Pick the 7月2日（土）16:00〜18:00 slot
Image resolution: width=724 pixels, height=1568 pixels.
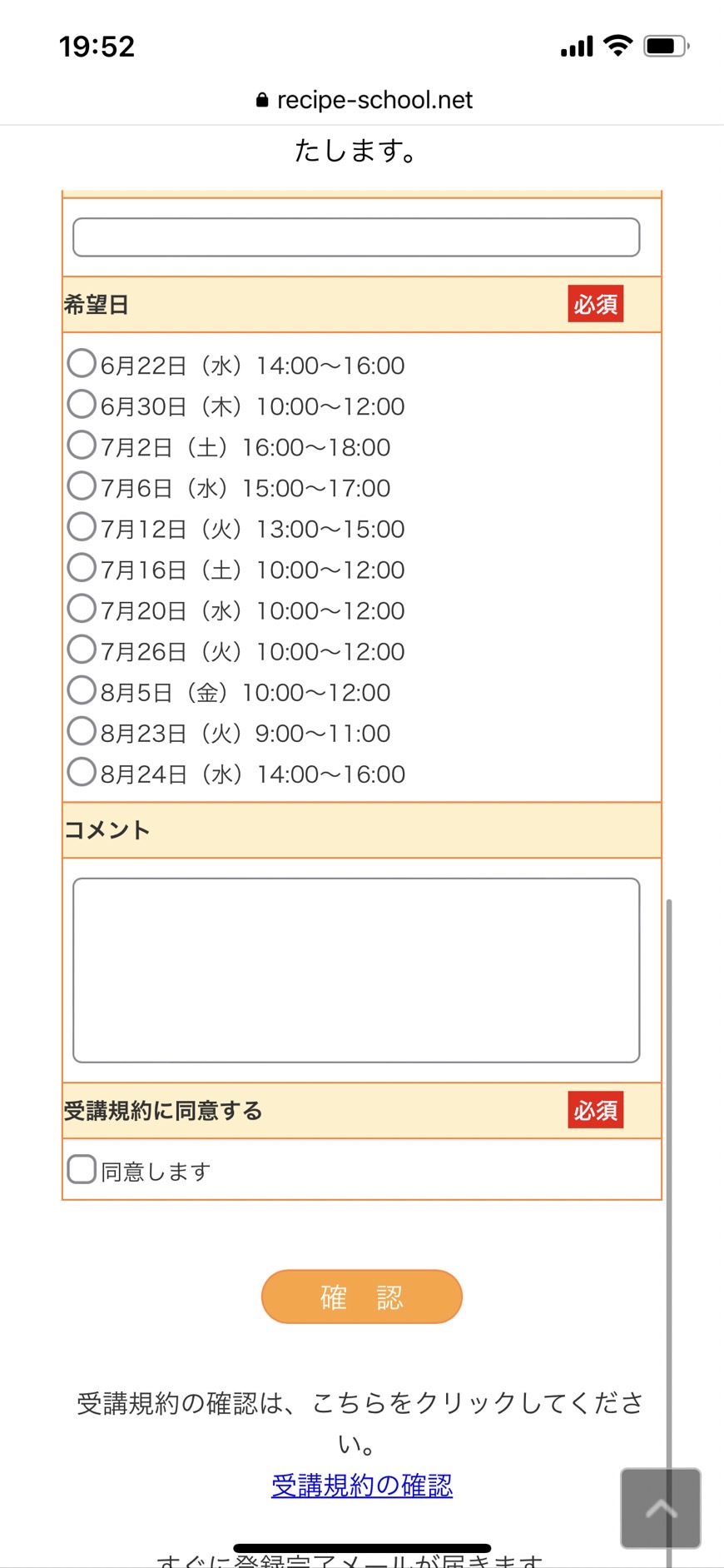[x=82, y=445]
